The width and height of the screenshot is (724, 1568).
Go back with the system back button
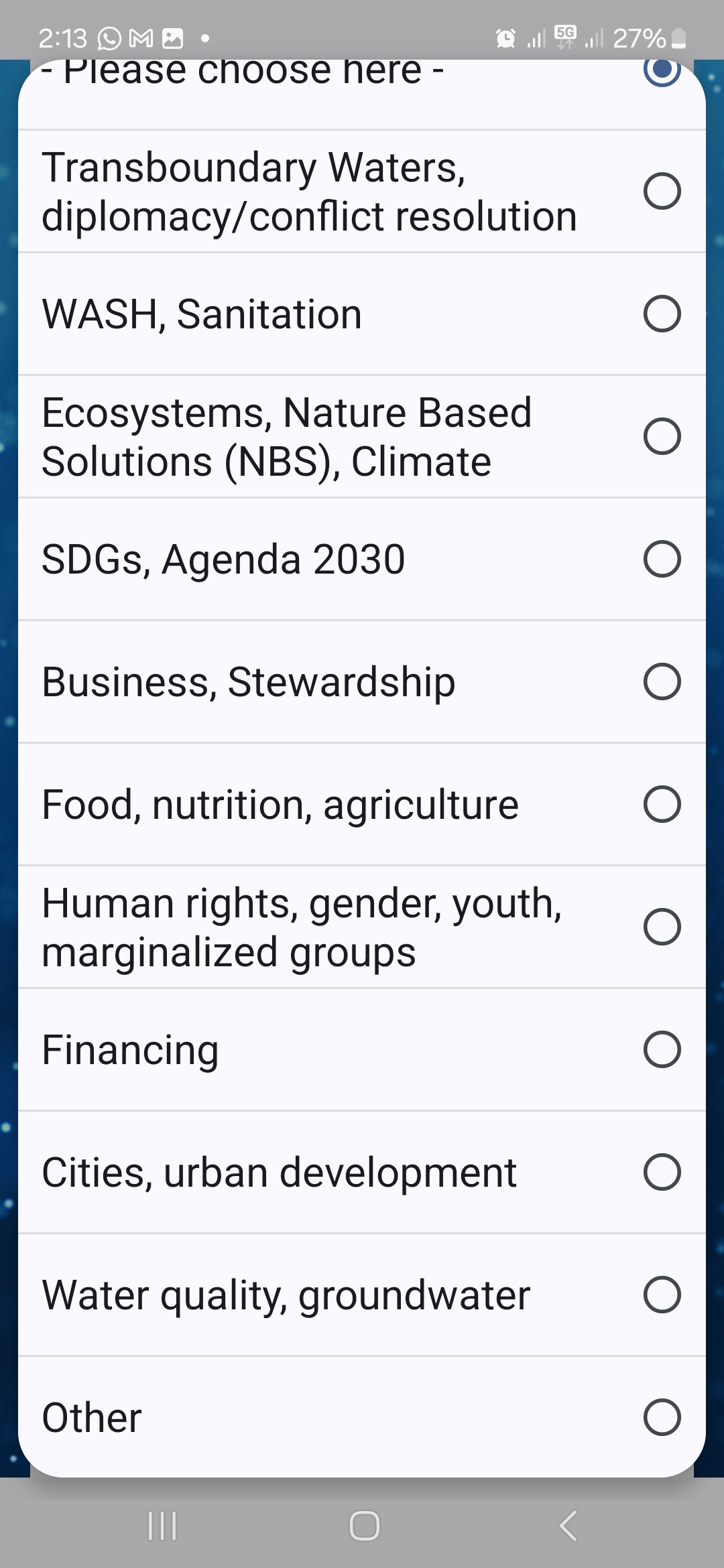tap(567, 1526)
